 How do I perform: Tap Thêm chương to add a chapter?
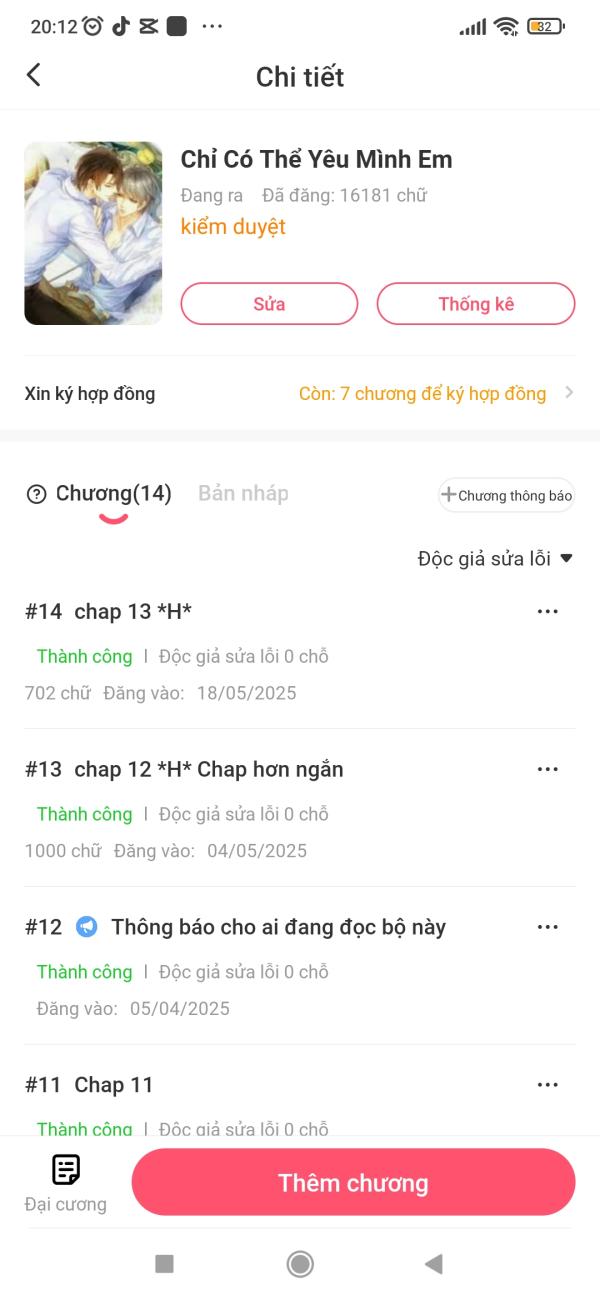point(353,1183)
